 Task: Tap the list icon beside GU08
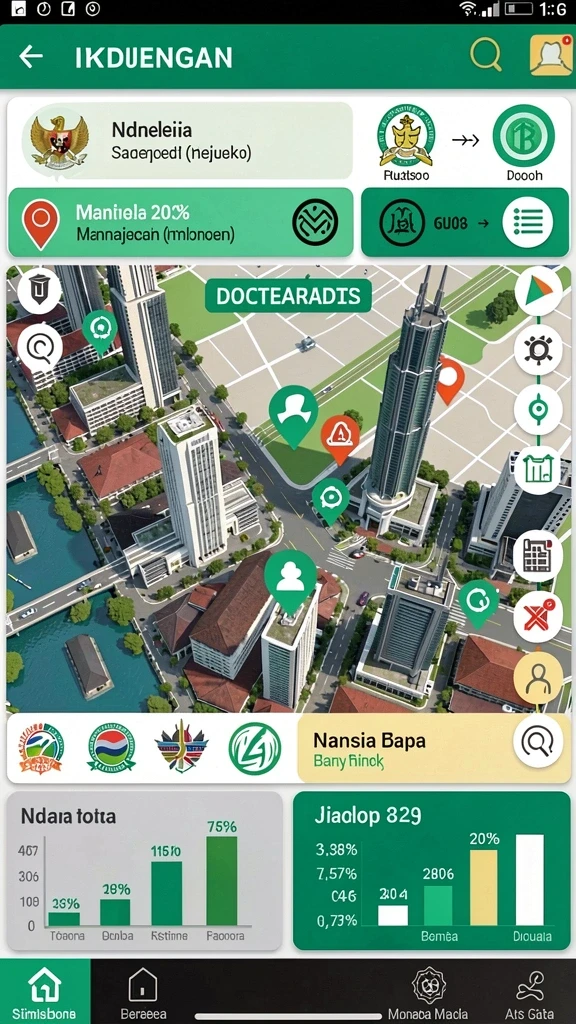pos(528,222)
